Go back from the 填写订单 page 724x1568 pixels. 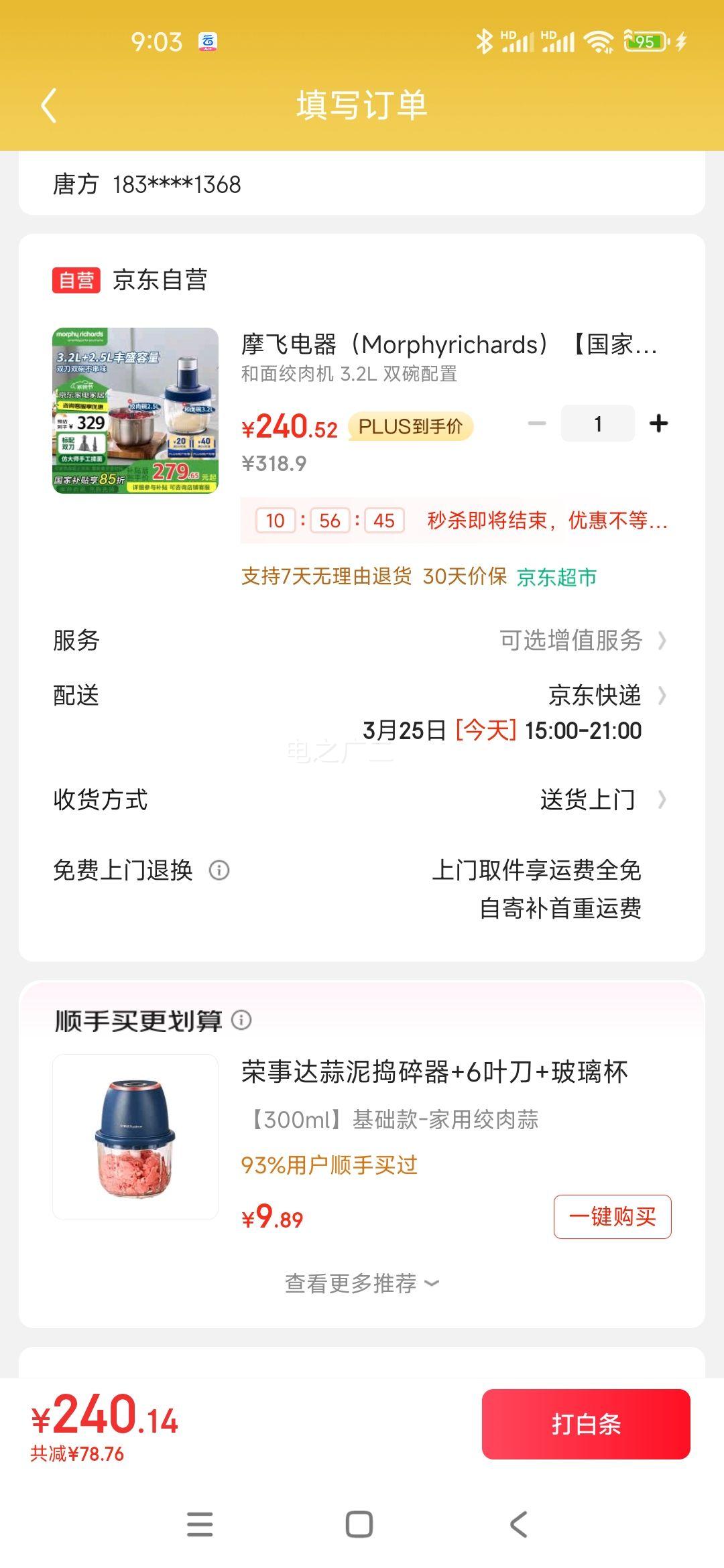(48, 106)
